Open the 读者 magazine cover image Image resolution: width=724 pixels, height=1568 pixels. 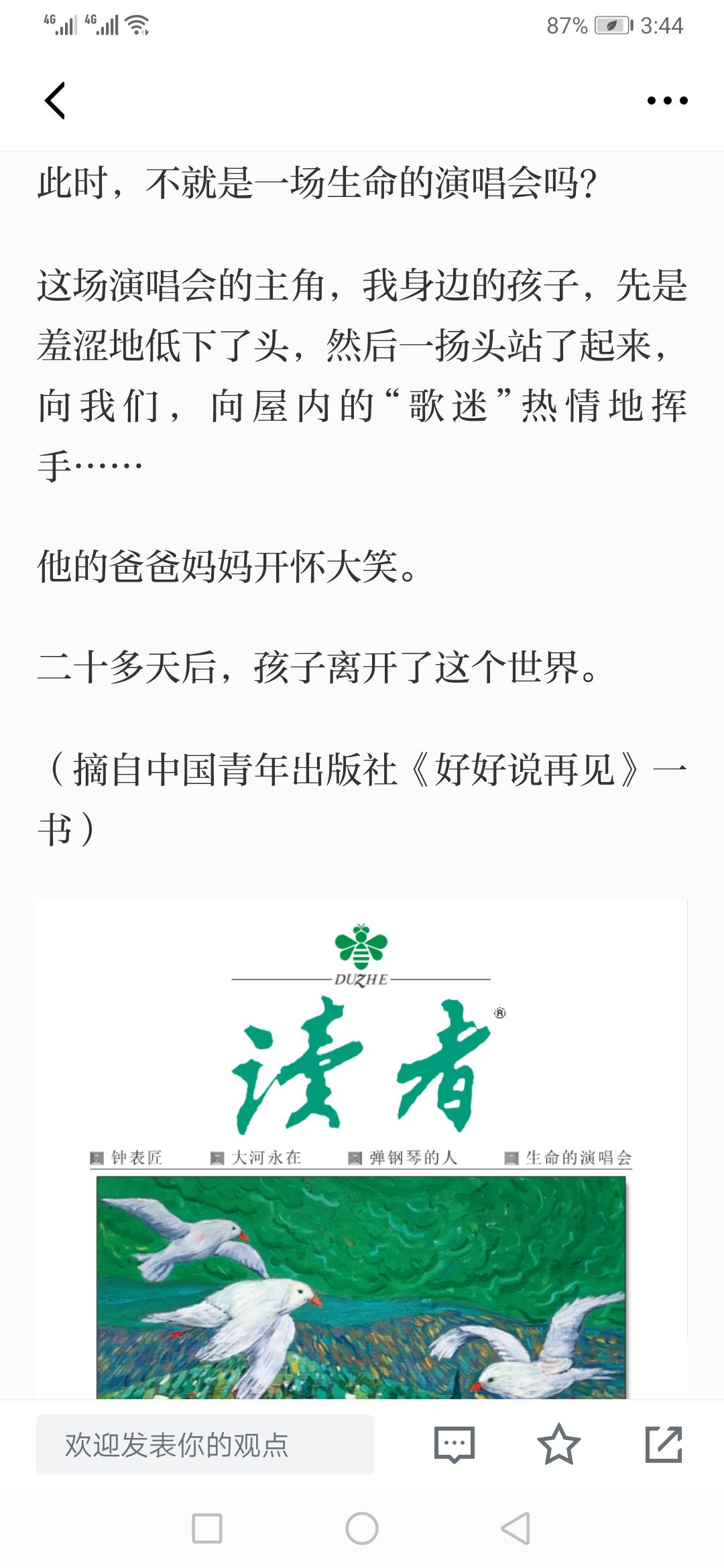click(x=362, y=1150)
